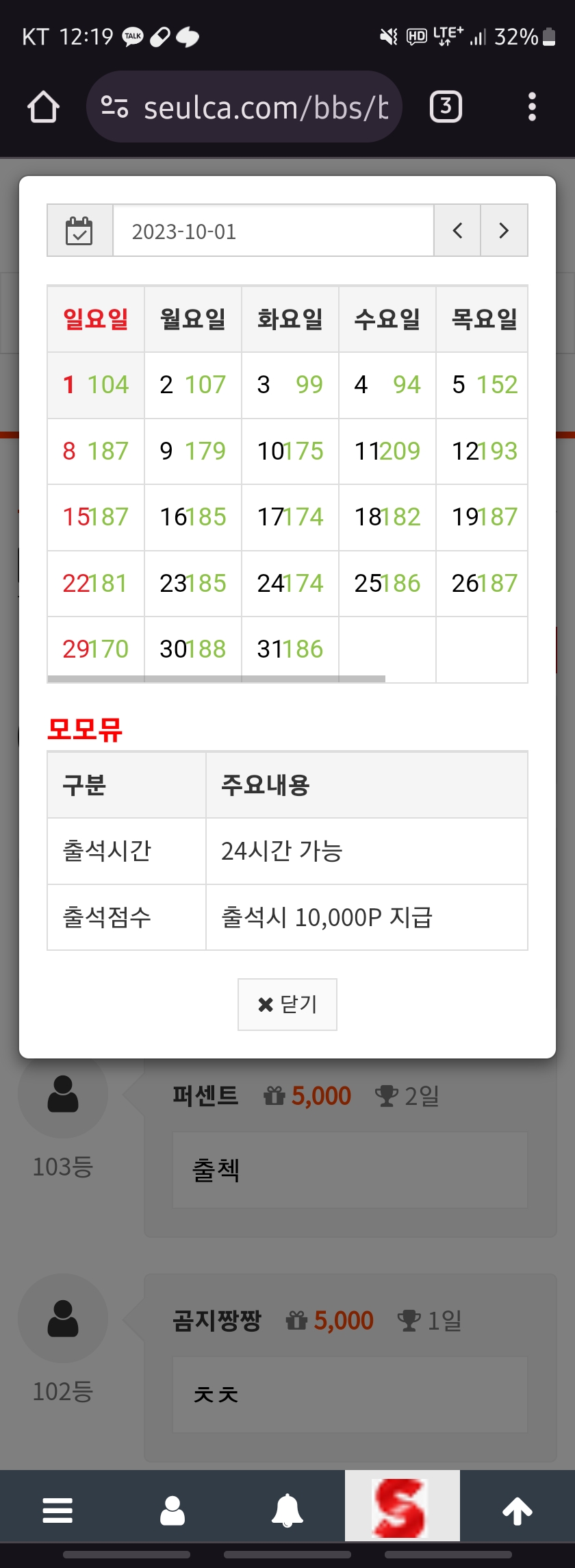Jump back to the top of the page
This screenshot has height=1568, width=575.
pos(517,1510)
